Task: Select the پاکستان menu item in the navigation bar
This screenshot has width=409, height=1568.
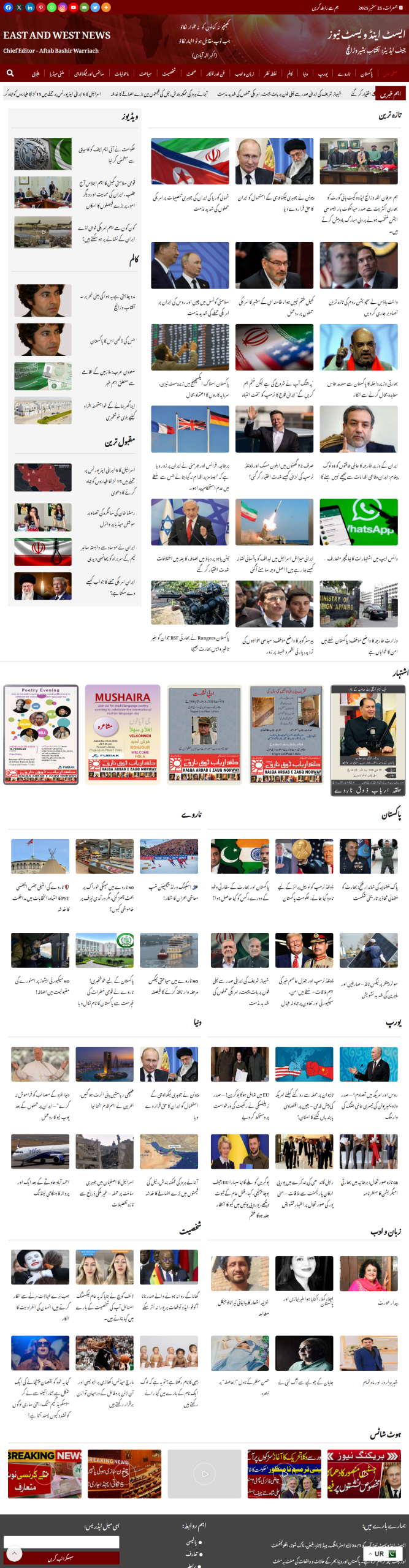Action: tap(367, 73)
